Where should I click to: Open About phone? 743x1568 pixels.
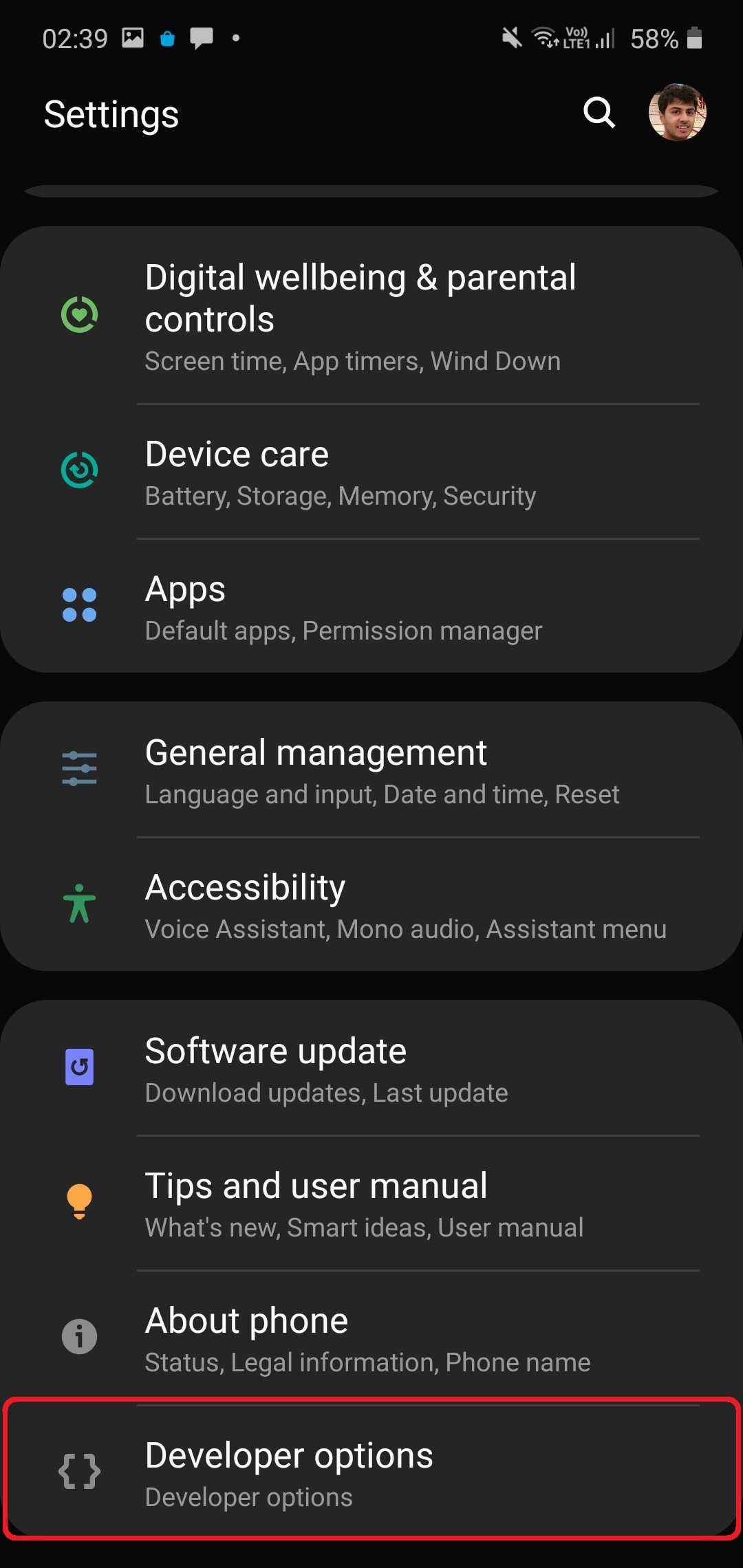pyautogui.click(x=371, y=1338)
